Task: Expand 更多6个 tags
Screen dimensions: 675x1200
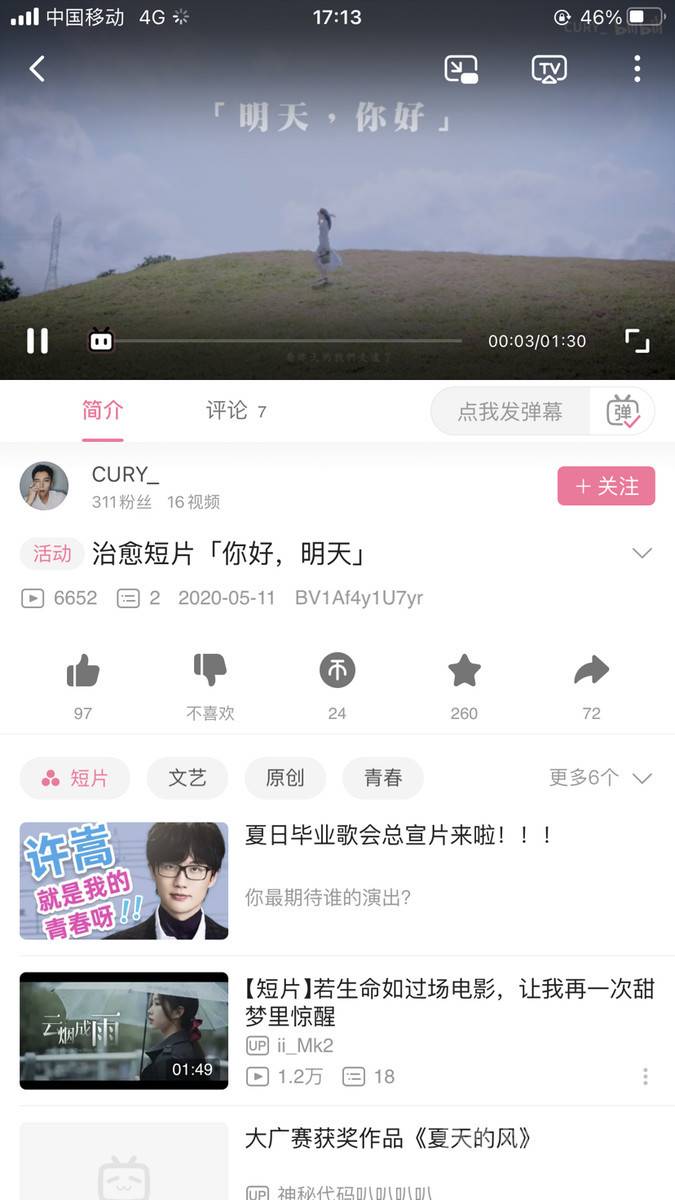Action: (601, 778)
